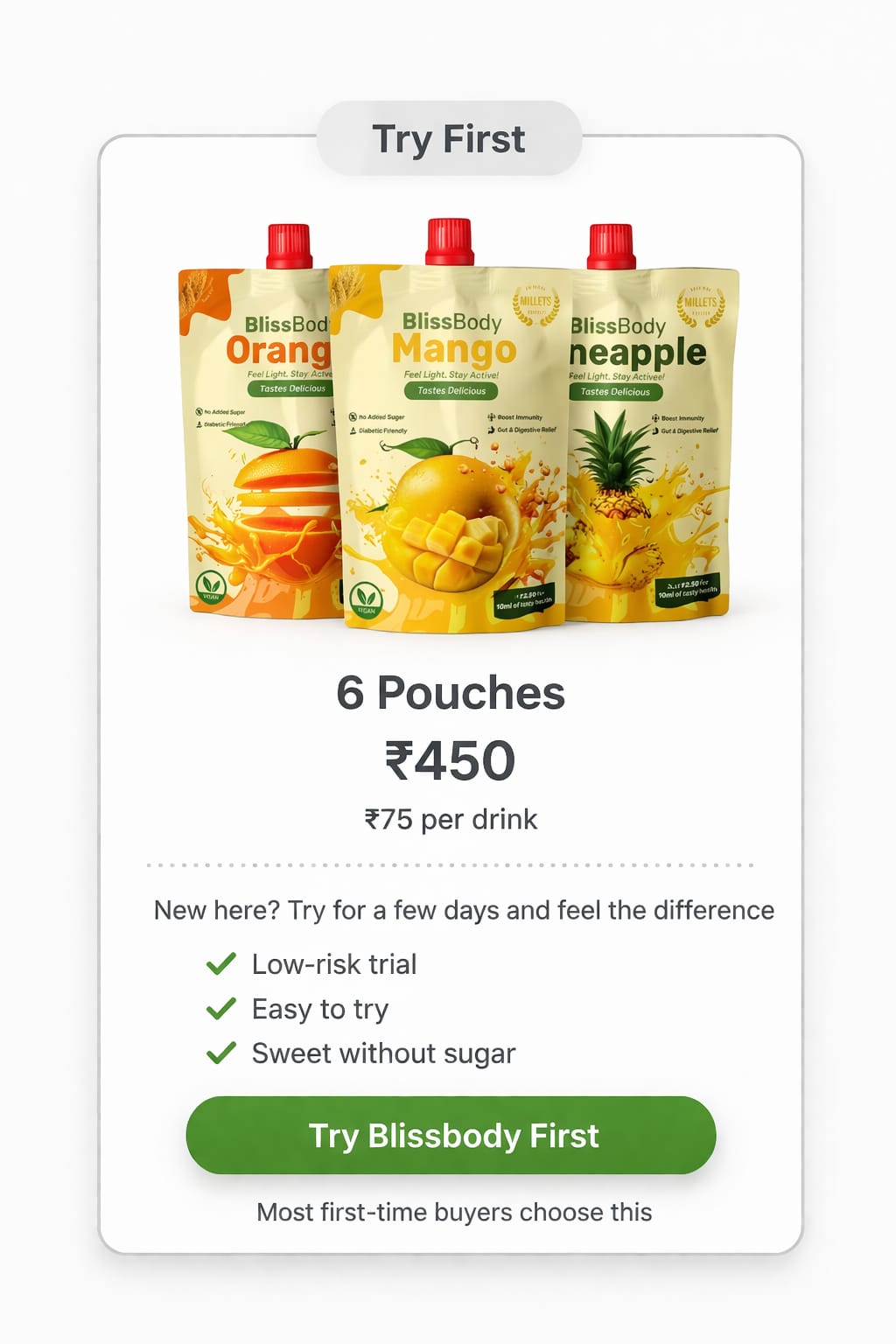Click the Diabetic Friendly icon on Mango pouch

pyautogui.click(x=353, y=430)
